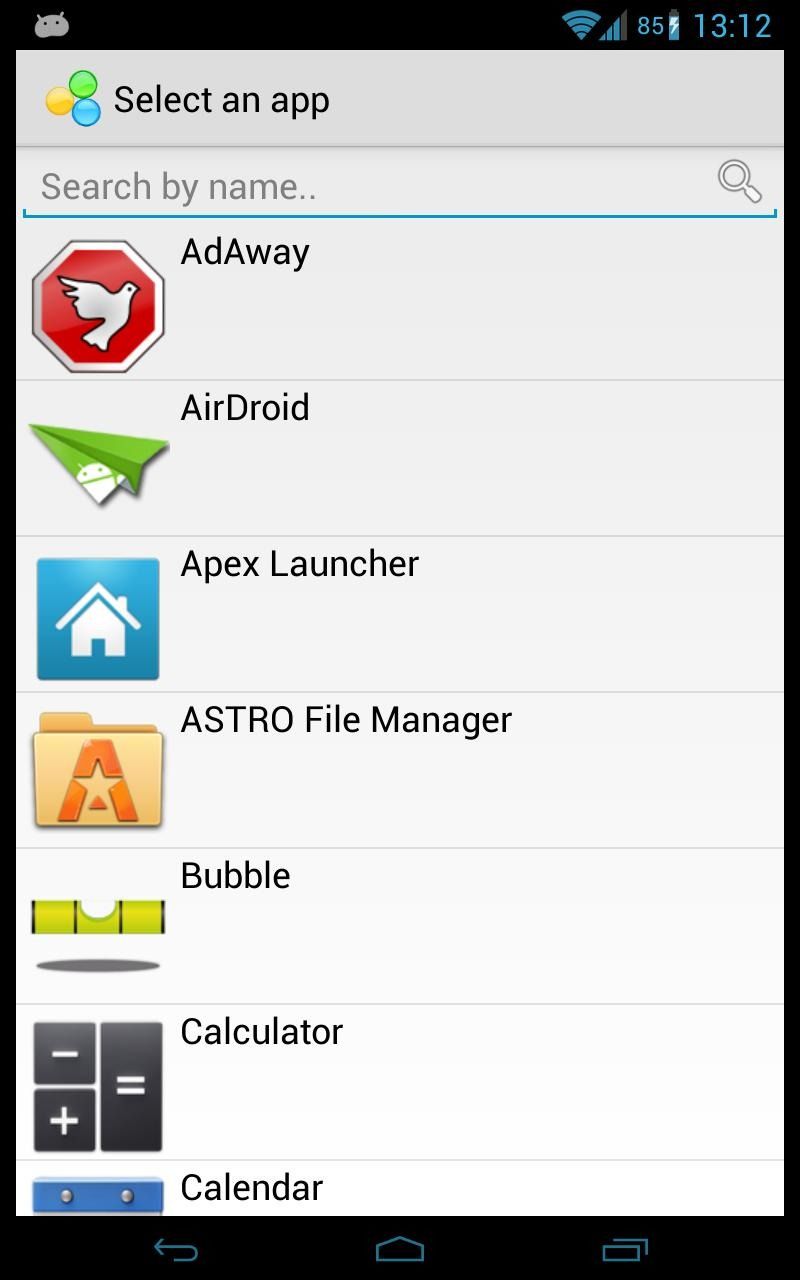
Task: Pick Apex Launcher
Action: tap(399, 615)
